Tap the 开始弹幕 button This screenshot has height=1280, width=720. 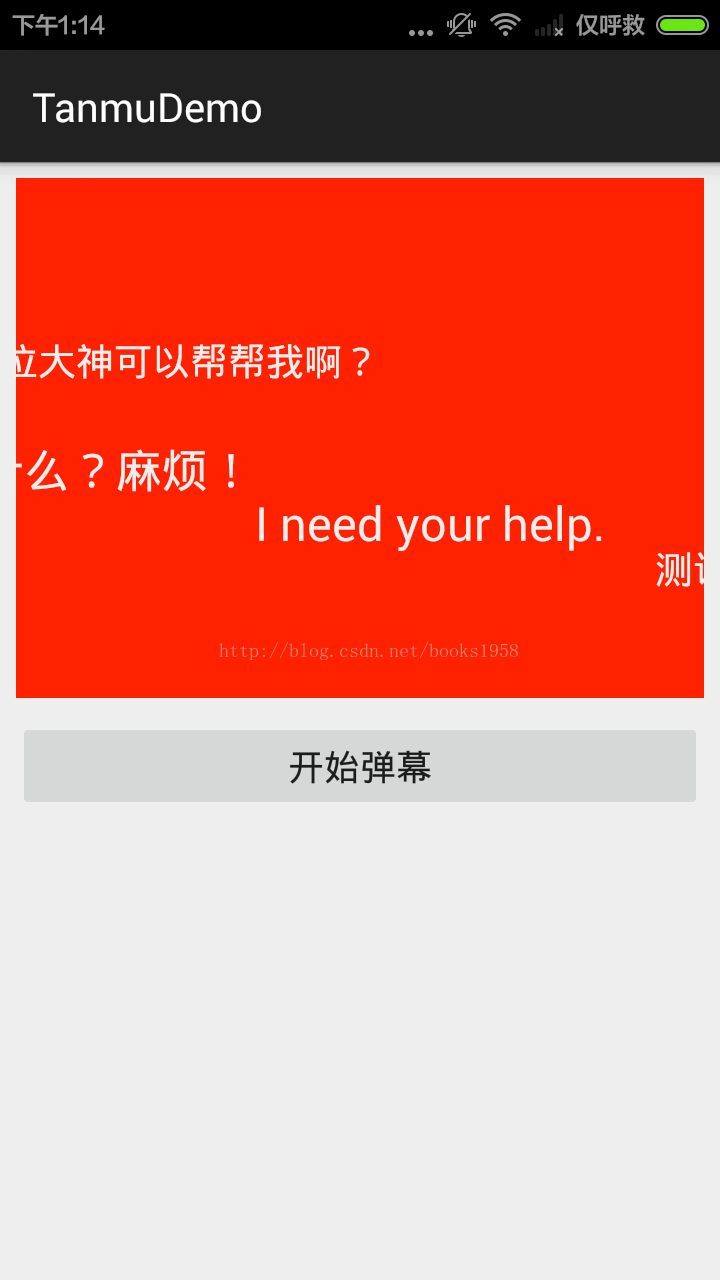click(360, 766)
